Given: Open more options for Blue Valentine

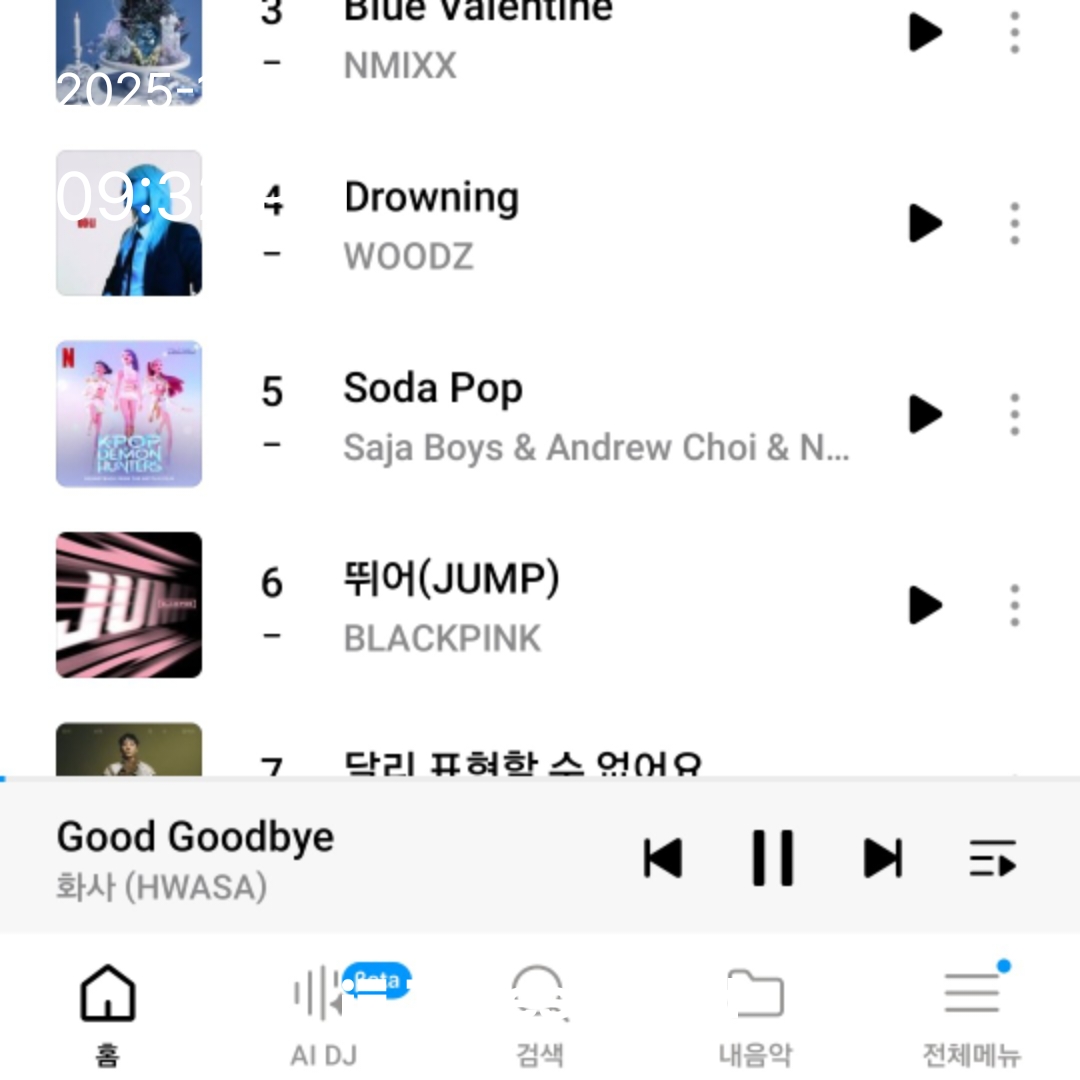Looking at the screenshot, I should point(1014,32).
